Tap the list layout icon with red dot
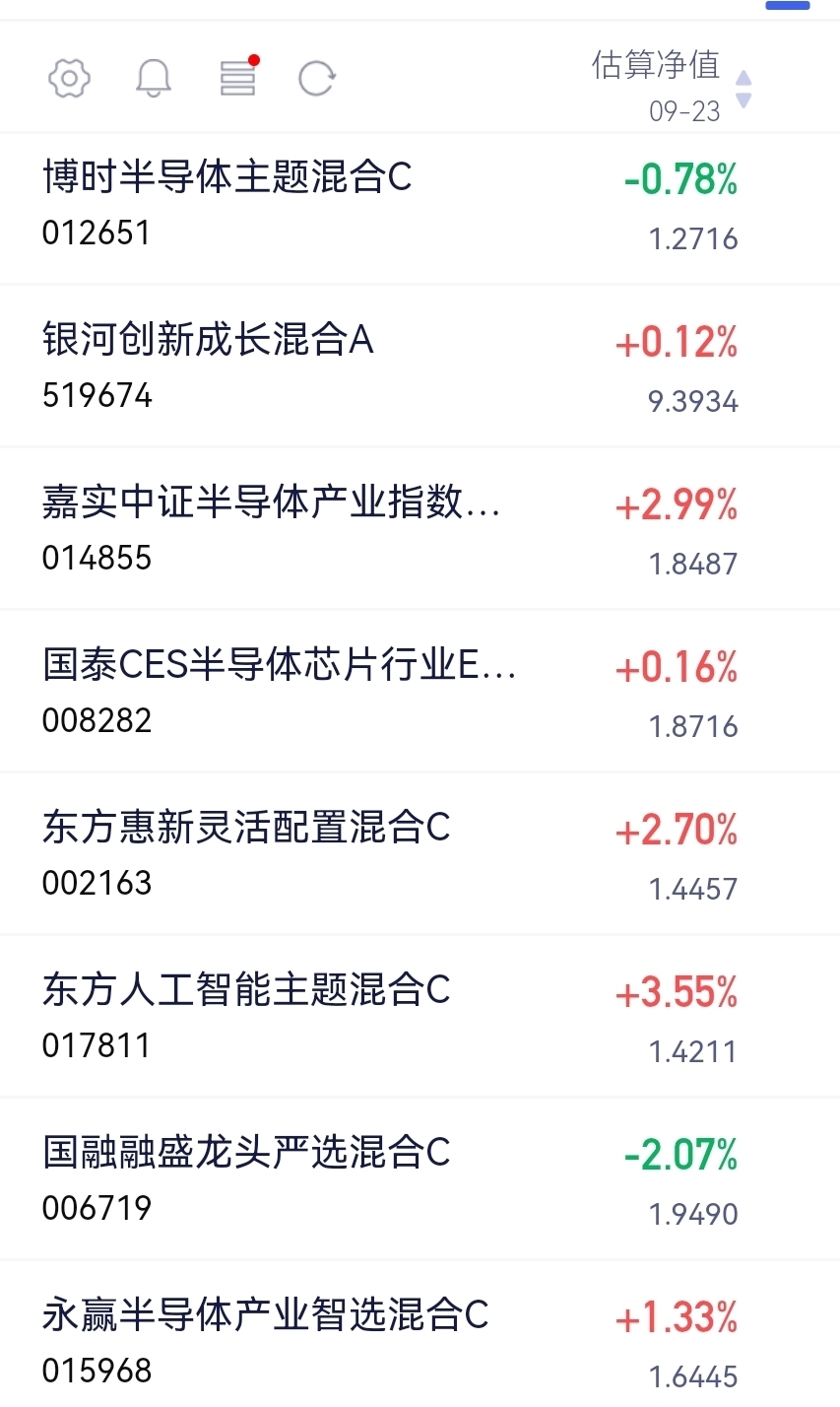Image resolution: width=840 pixels, height=1407 pixels. 238,76
